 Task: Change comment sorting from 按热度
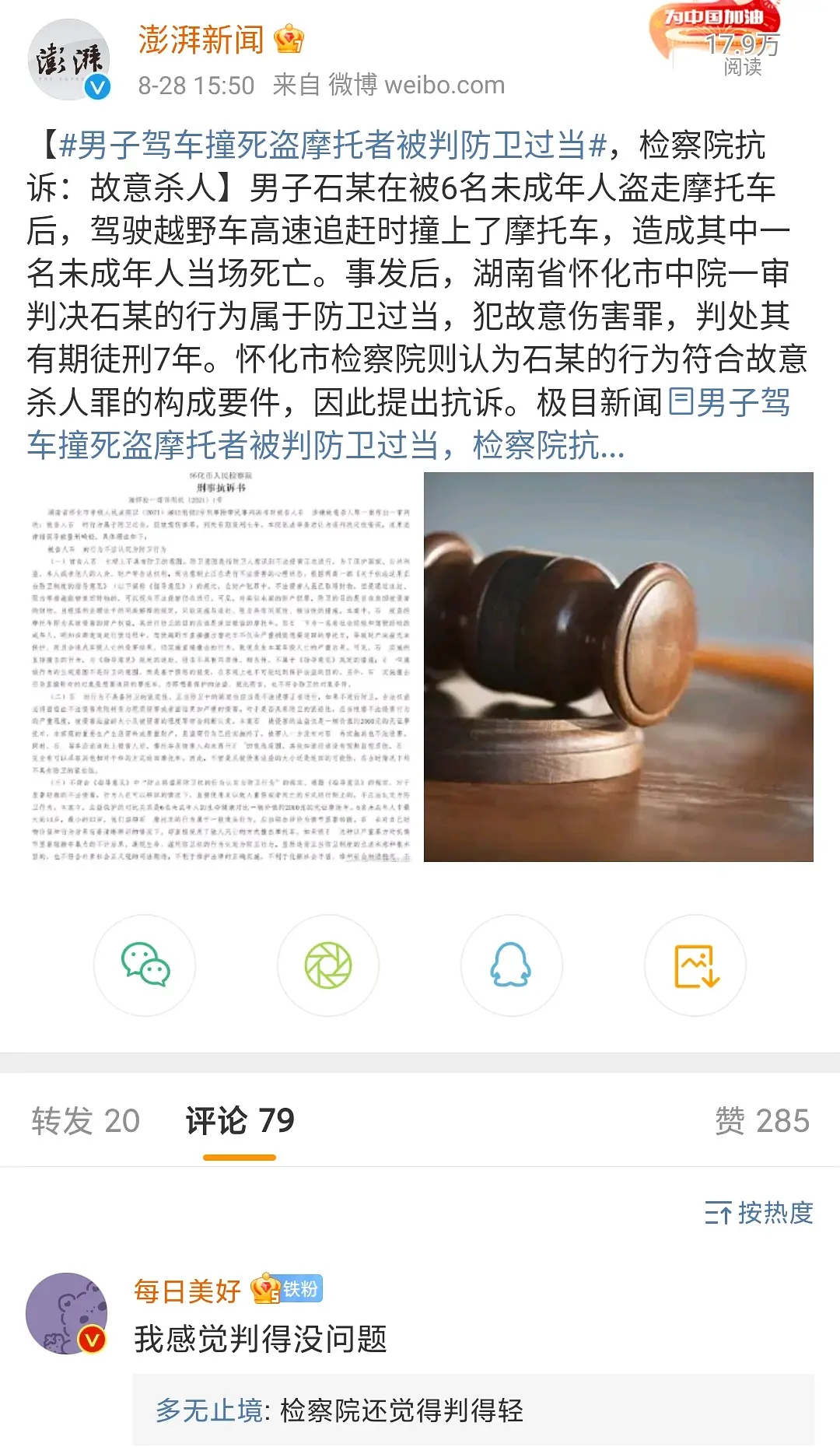(x=758, y=1212)
